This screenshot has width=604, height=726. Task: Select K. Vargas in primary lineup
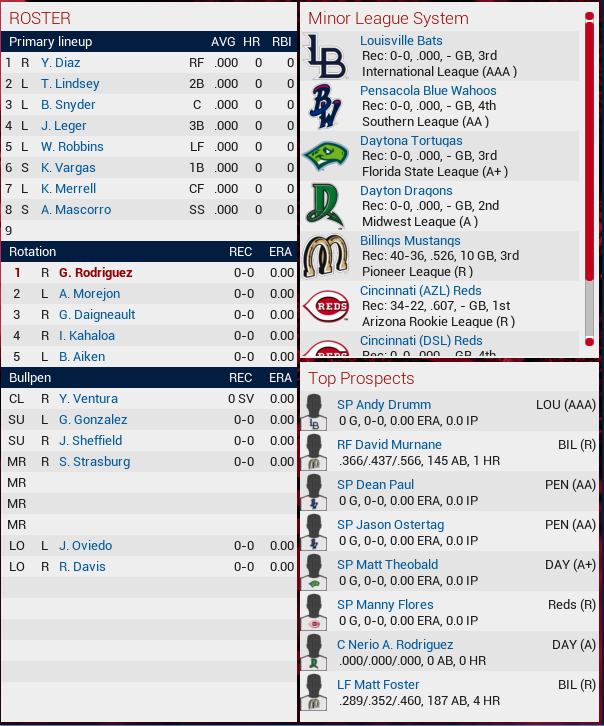coord(68,168)
